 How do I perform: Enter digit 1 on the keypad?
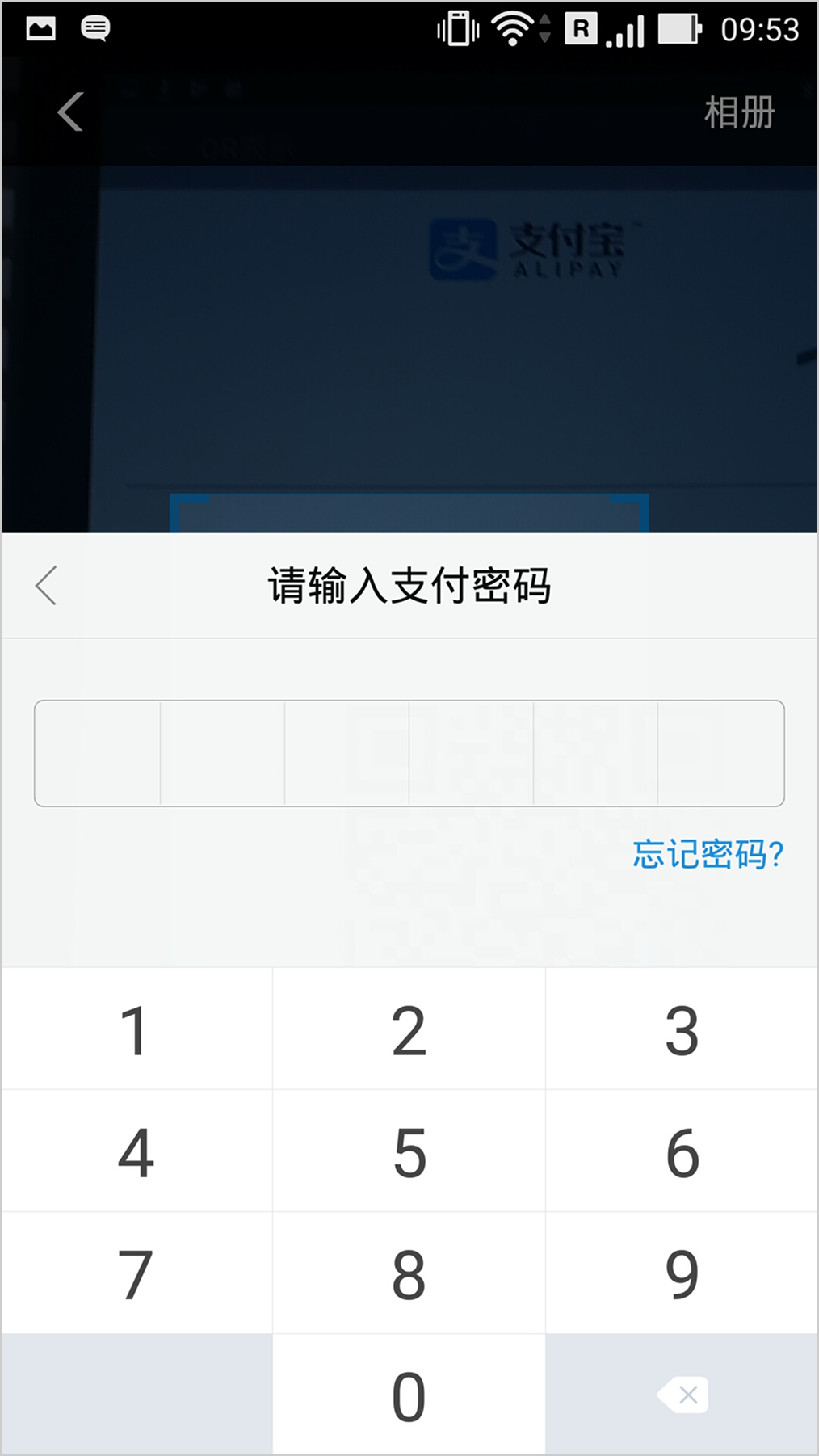[136, 1030]
